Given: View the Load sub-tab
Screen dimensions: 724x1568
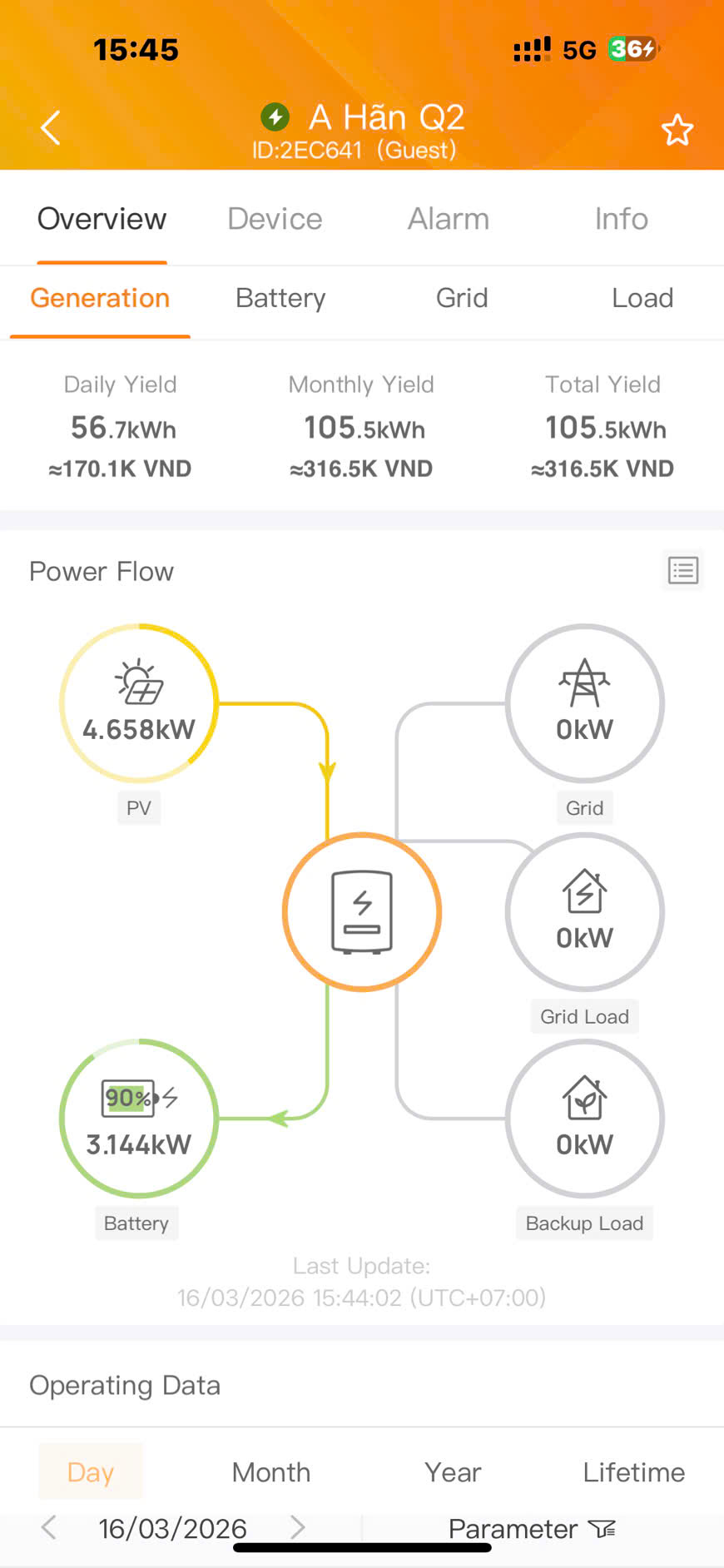Looking at the screenshot, I should [x=642, y=298].
